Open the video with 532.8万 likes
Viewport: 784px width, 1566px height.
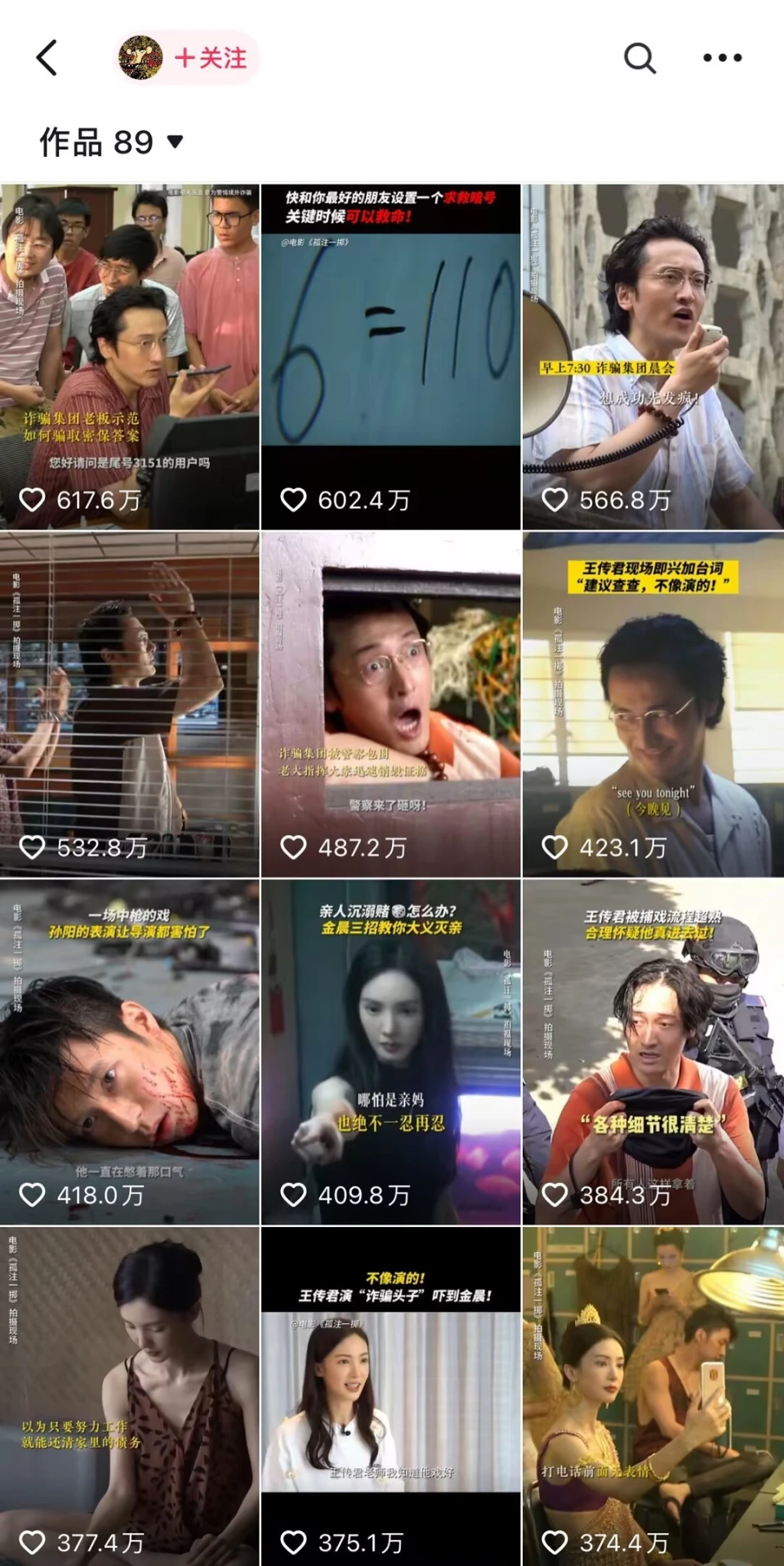[130, 703]
